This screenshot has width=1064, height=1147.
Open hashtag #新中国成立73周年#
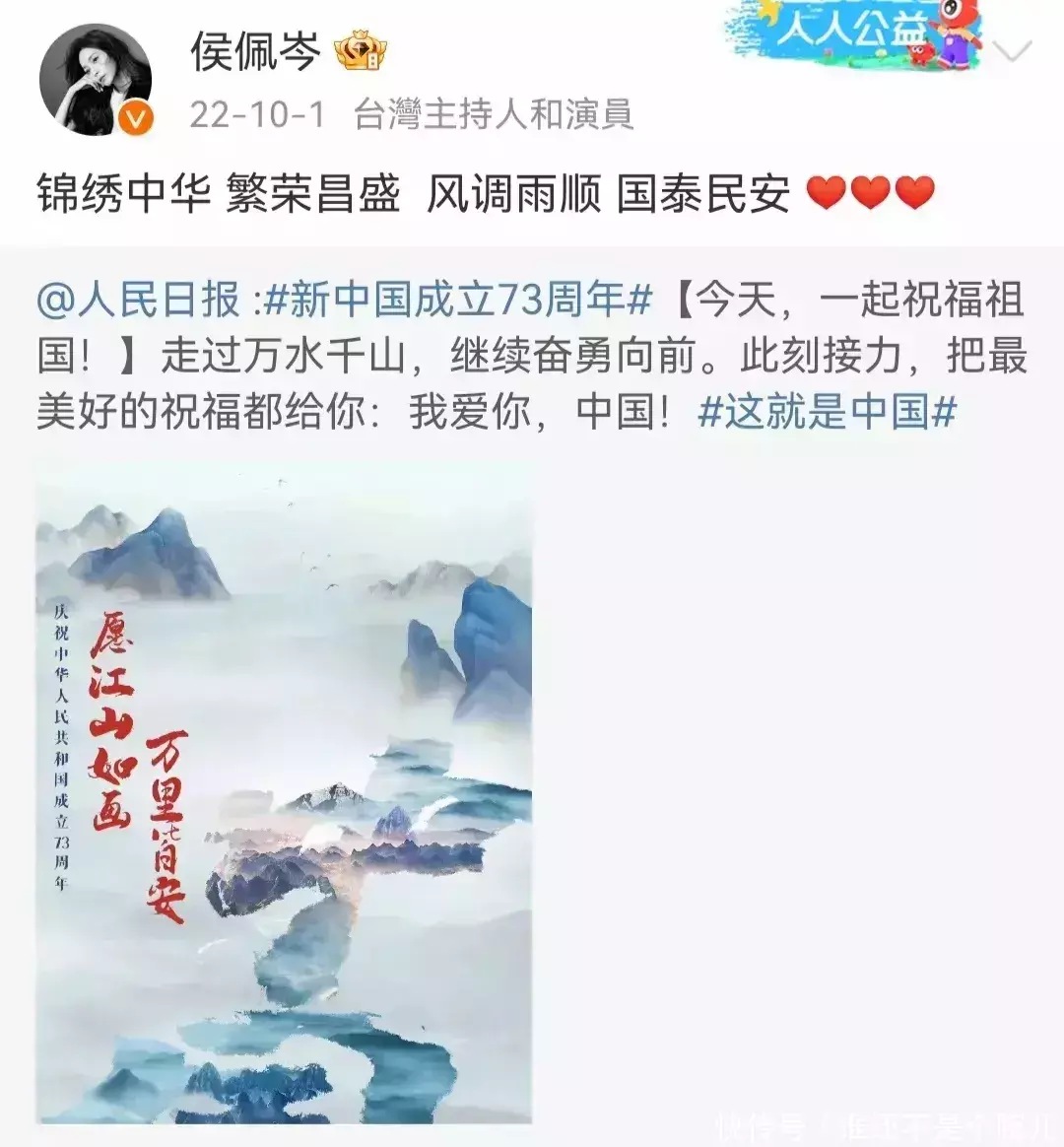point(459,300)
